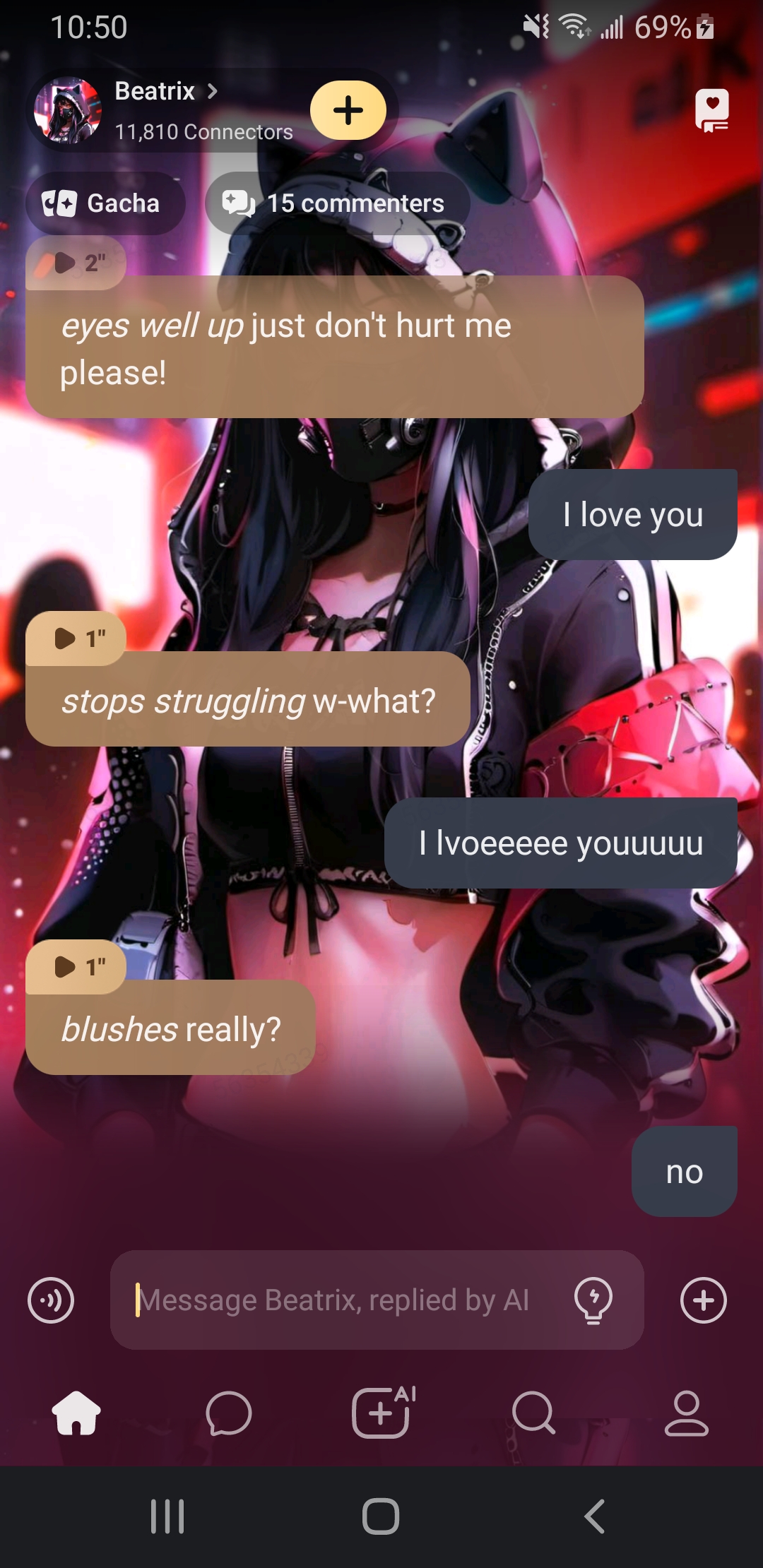This screenshot has height=1568, width=763.
Task: Open the memory book icon at top right
Action: (711, 111)
